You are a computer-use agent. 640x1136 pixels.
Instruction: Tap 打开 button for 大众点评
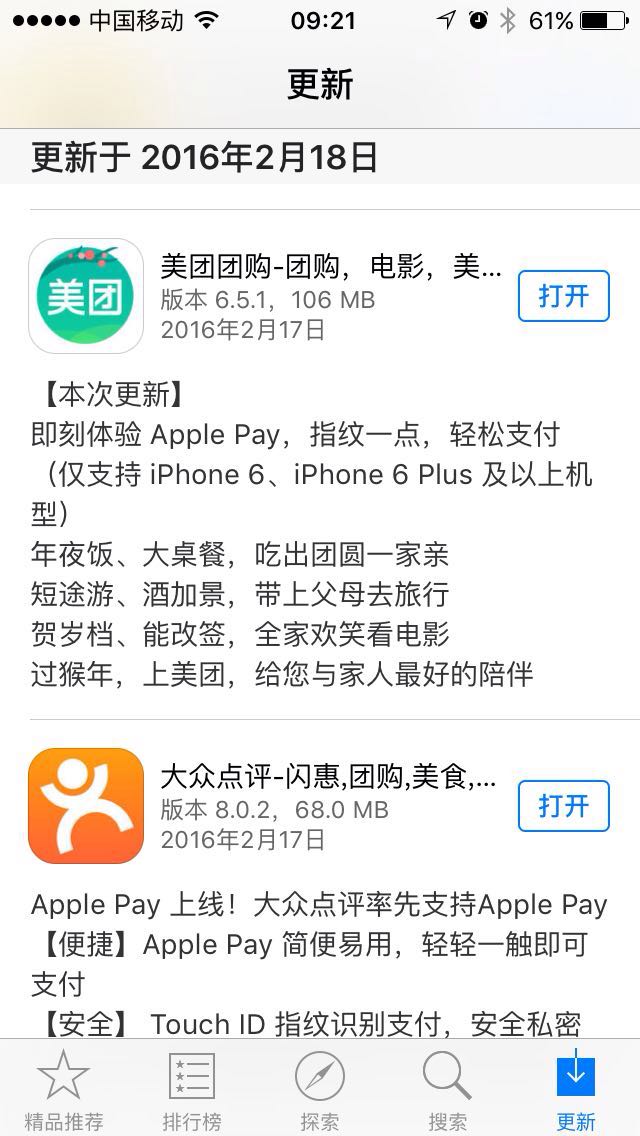point(563,806)
